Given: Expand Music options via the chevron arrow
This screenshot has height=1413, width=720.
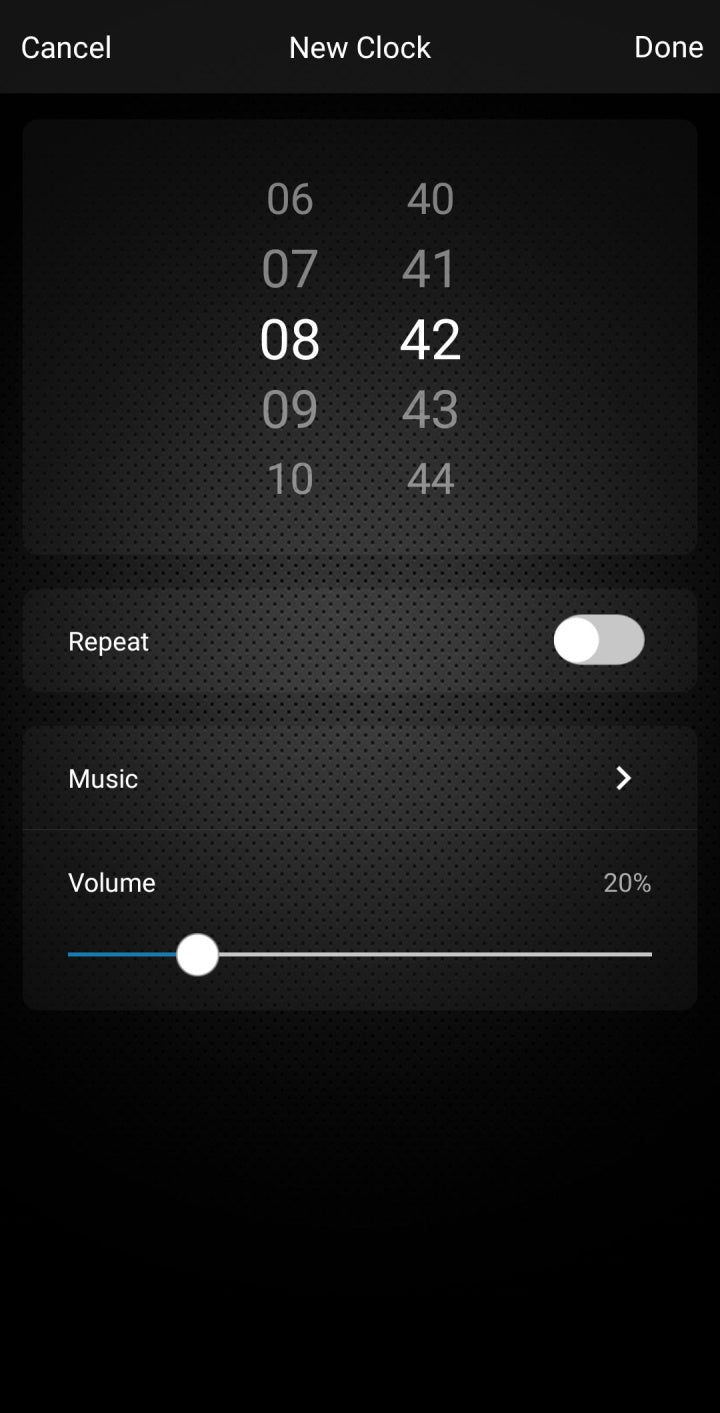Looking at the screenshot, I should pos(622,778).
